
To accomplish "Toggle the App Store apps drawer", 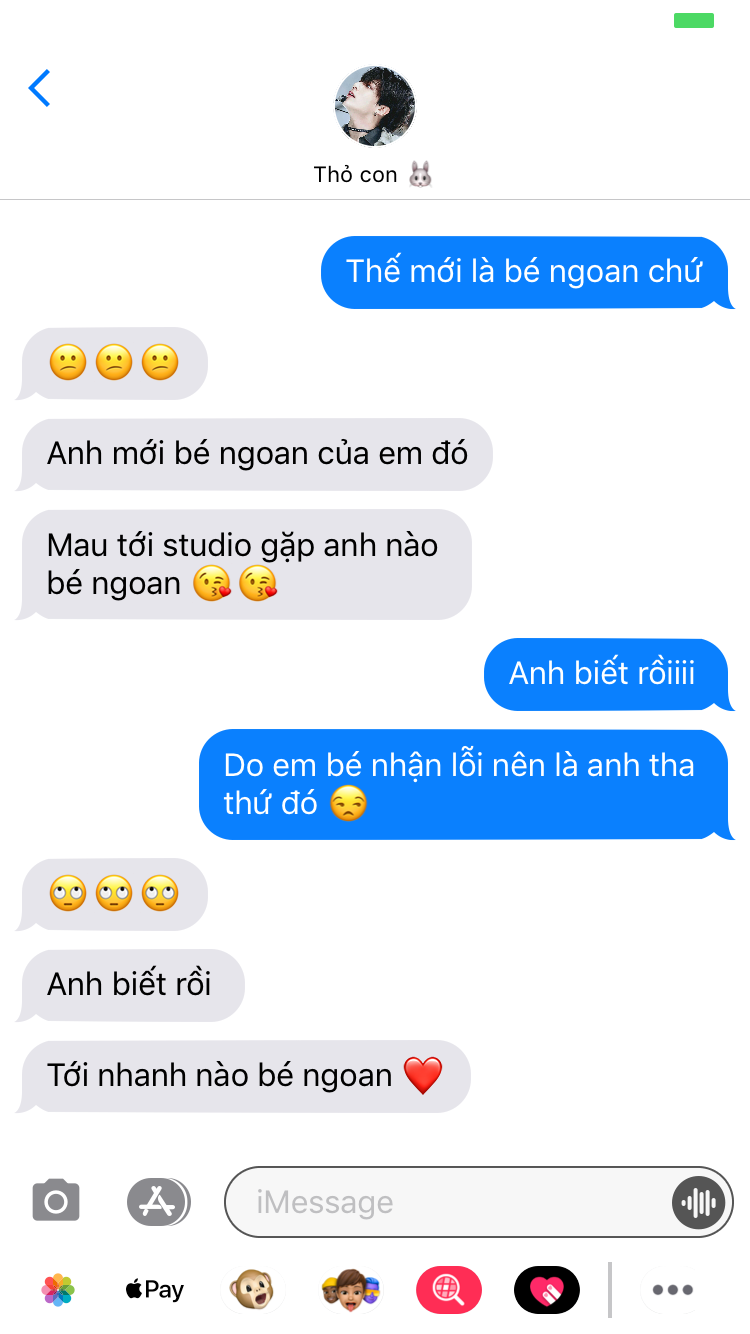I will pyautogui.click(x=158, y=1201).
